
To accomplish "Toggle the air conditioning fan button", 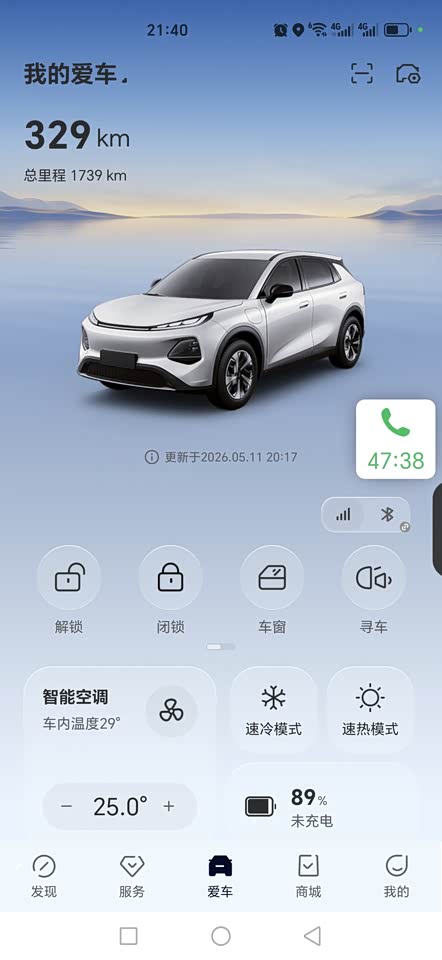I will (x=171, y=711).
